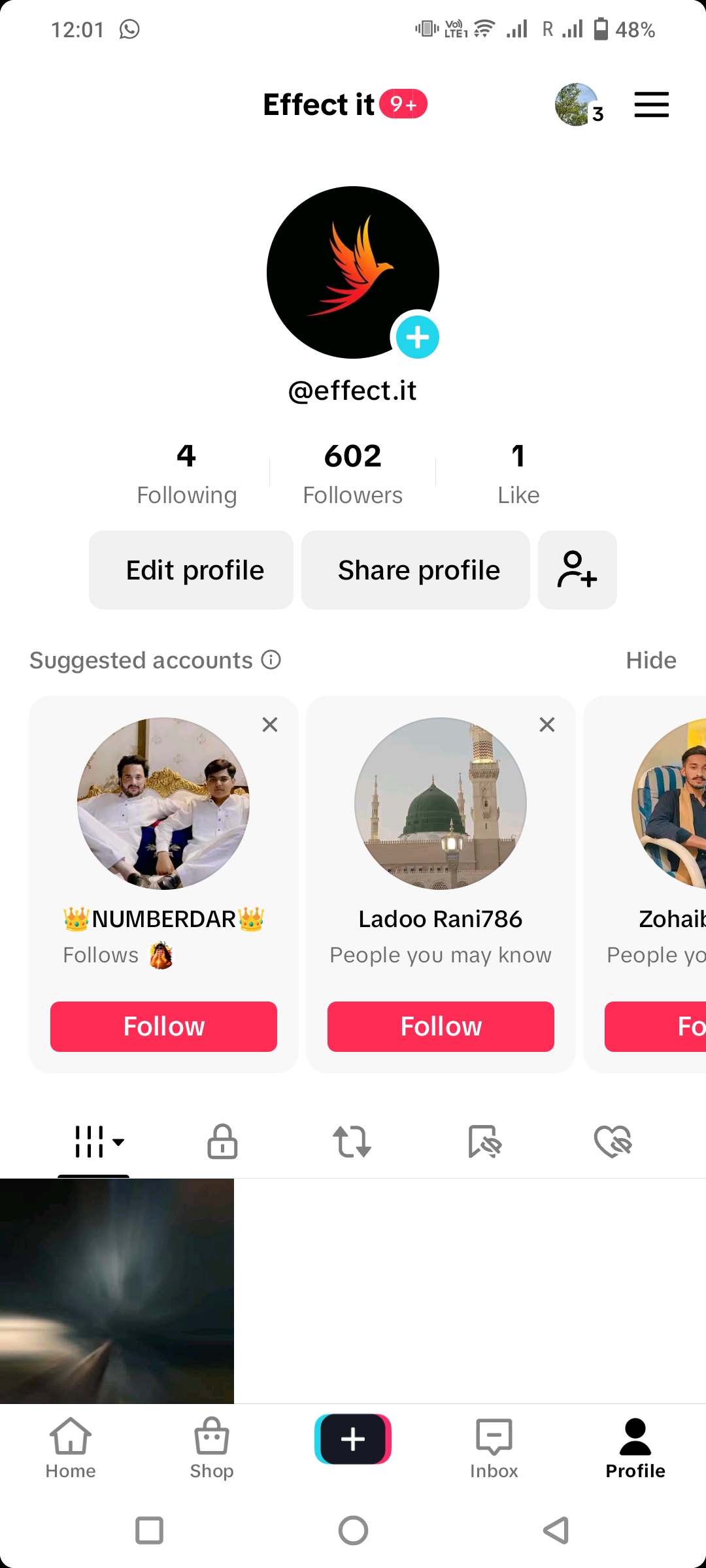Open the liked videos heart tab
706x1568 pixels.
pos(613,1141)
